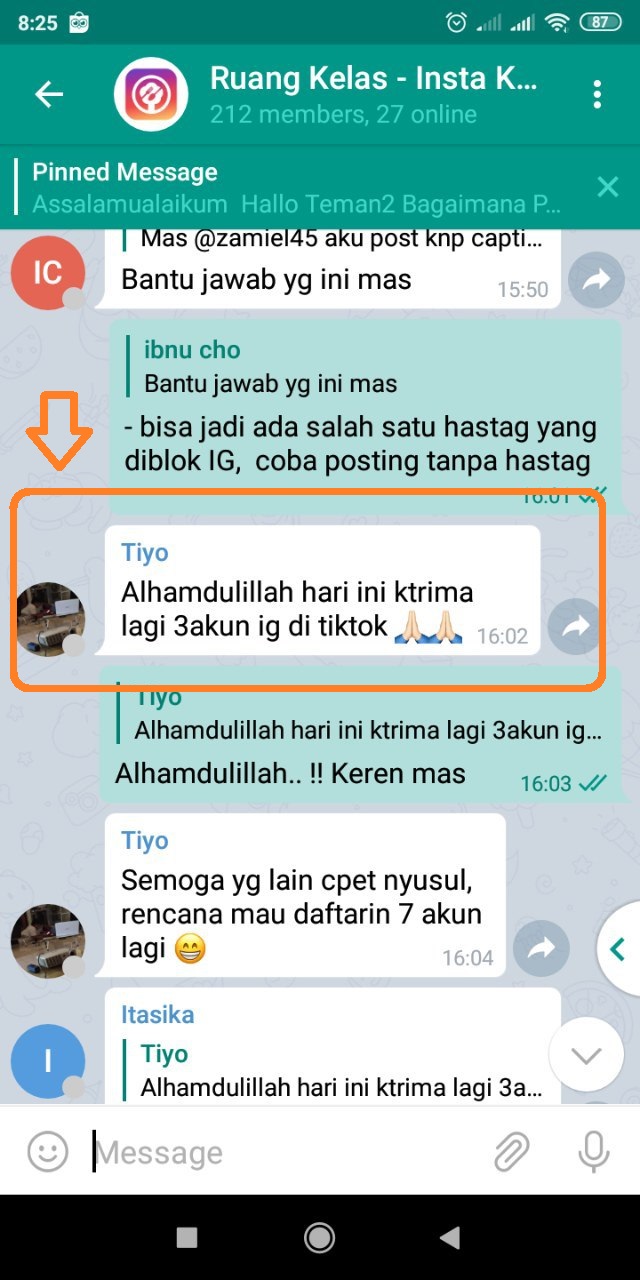Image resolution: width=640 pixels, height=1280 pixels.
Task: Open the emoji picker
Action: click(x=47, y=1152)
